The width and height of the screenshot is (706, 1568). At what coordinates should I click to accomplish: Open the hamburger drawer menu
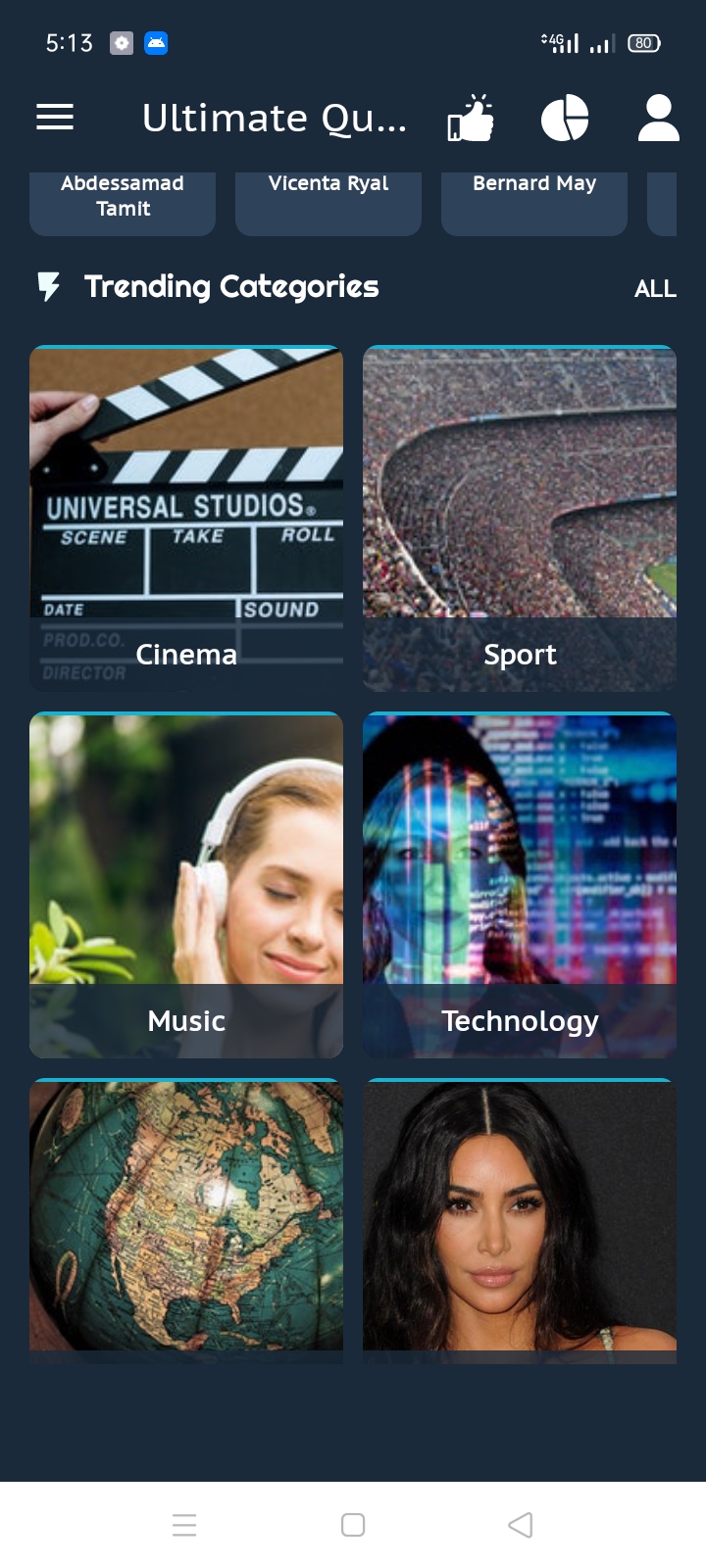click(55, 118)
